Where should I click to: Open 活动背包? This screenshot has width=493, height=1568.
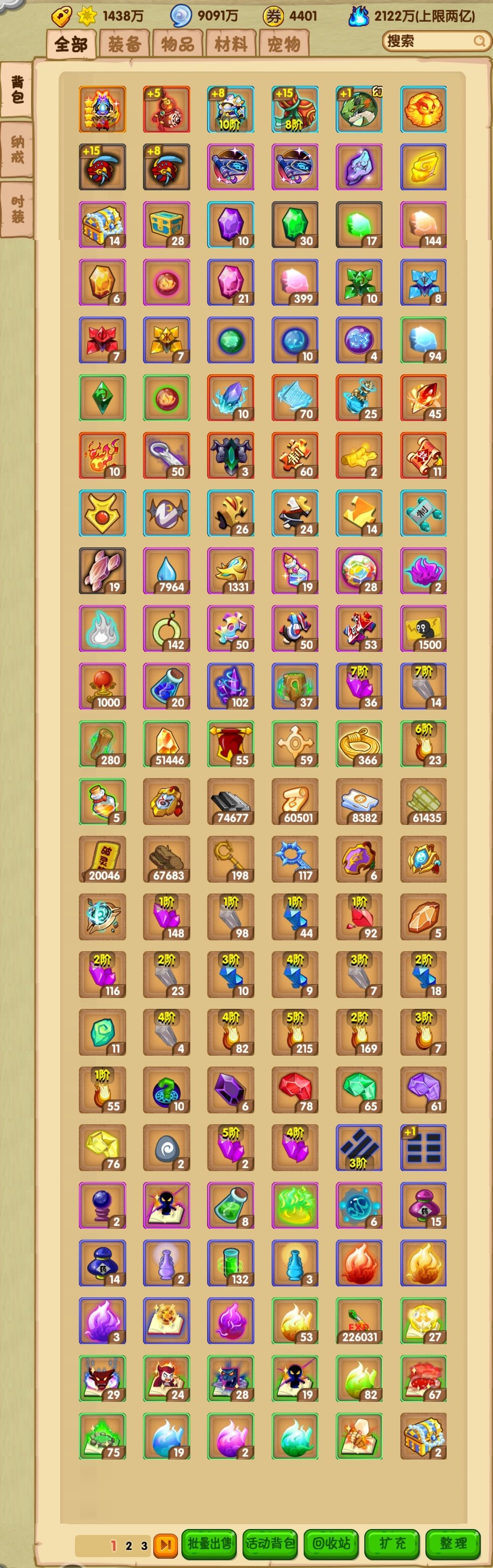point(270,1542)
